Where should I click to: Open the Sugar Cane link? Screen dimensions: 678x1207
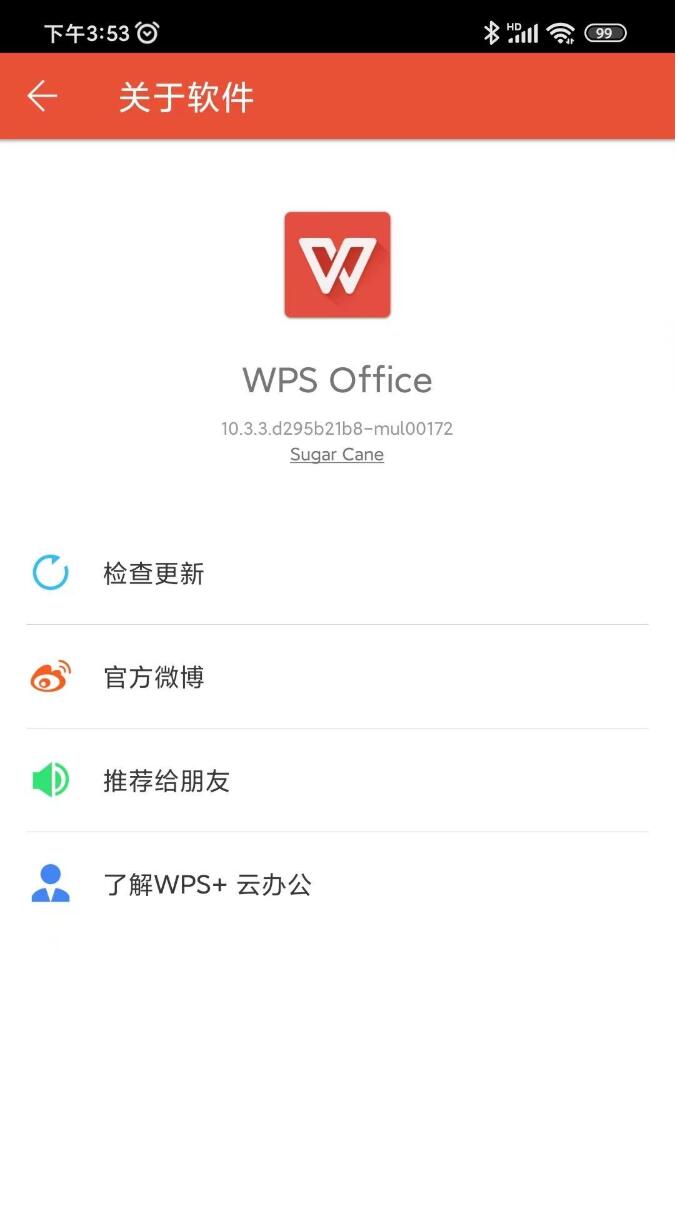click(337, 455)
